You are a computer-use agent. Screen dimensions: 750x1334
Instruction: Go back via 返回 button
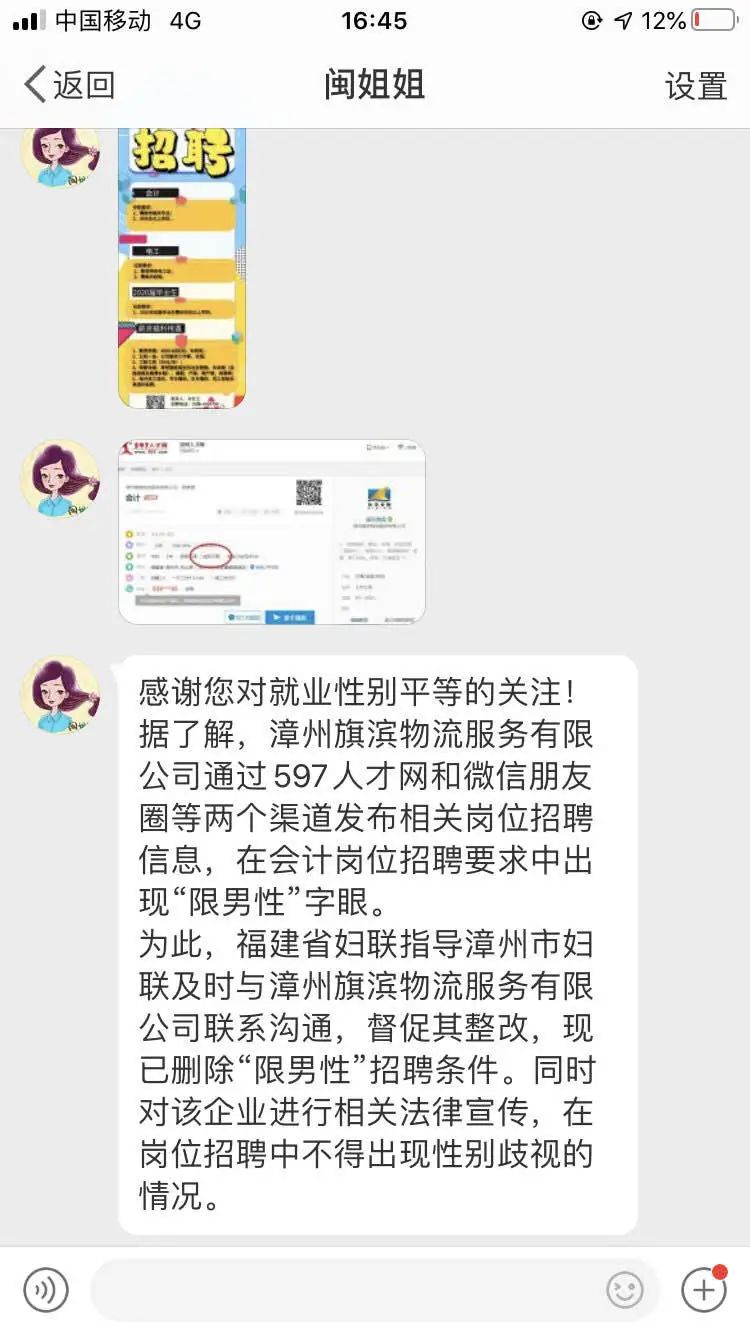coord(69,85)
